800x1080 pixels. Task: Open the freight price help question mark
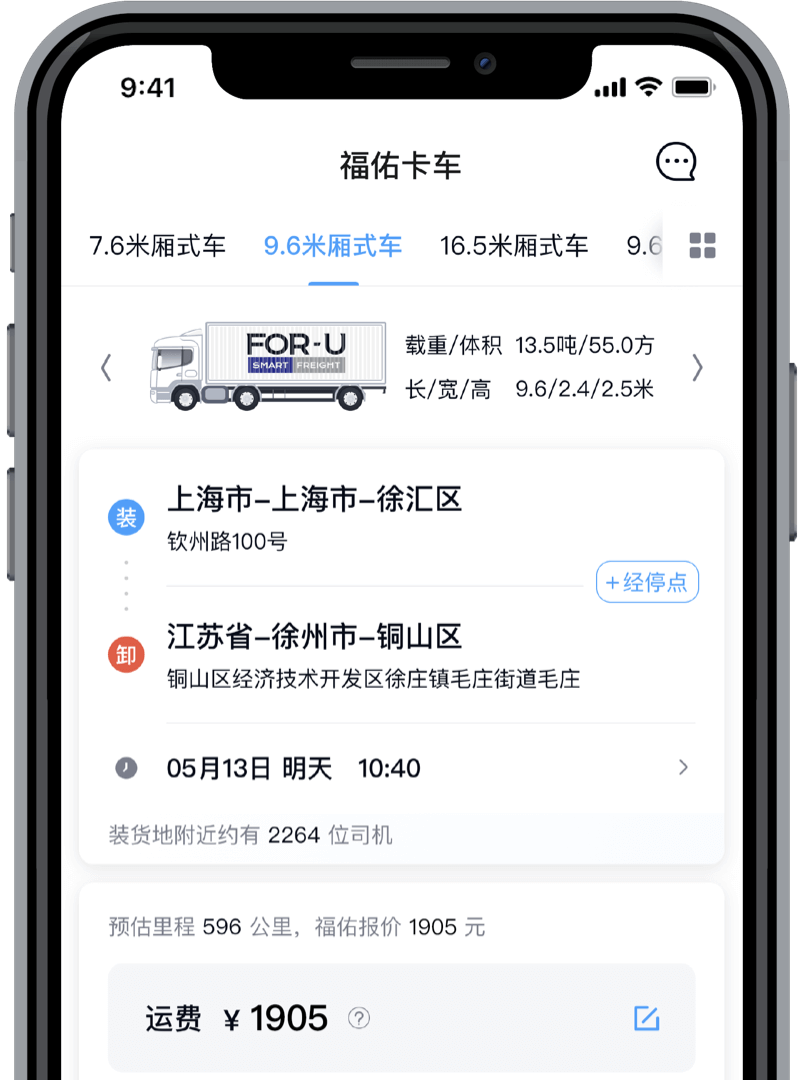pos(359,1019)
